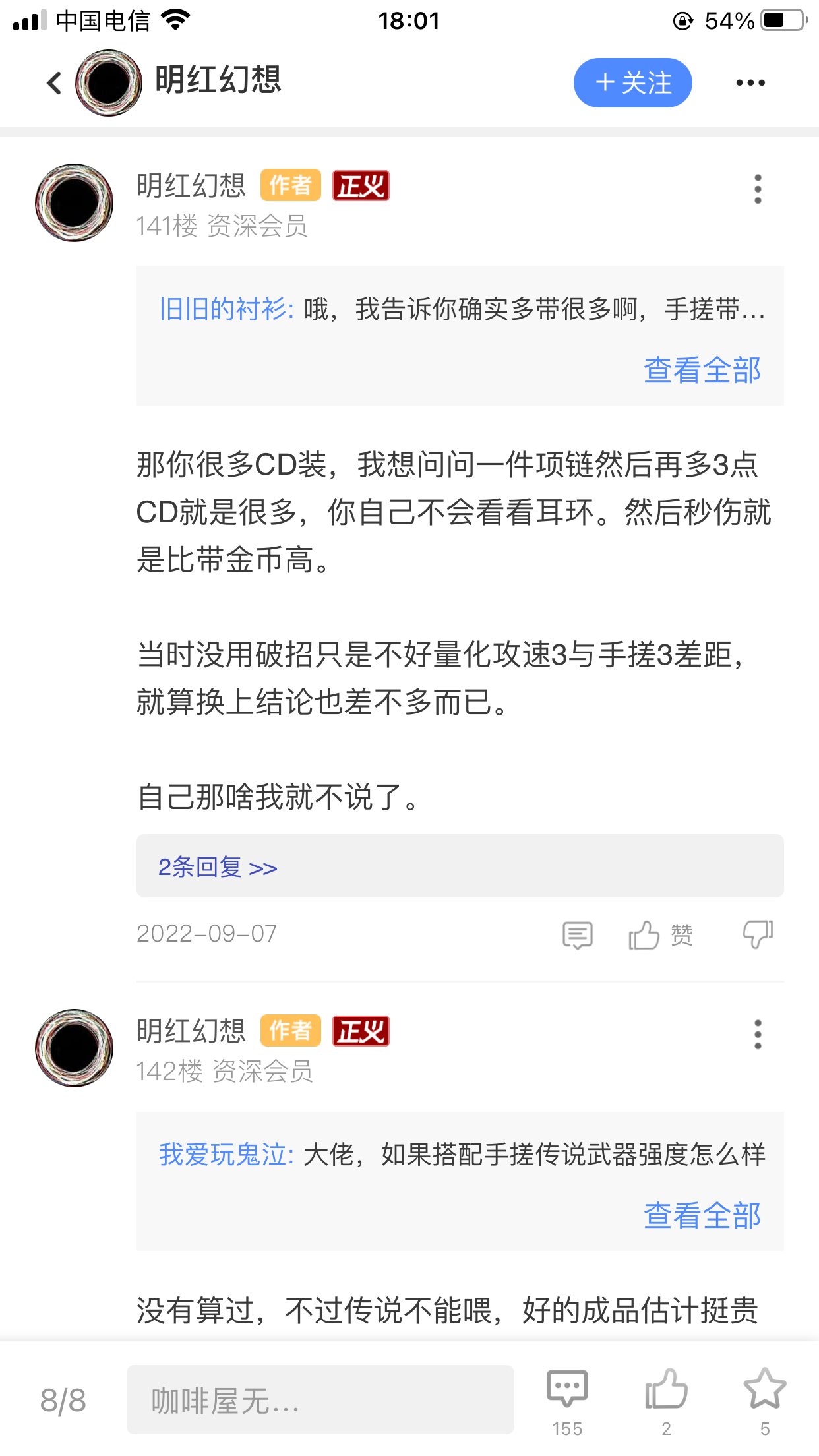Viewport: 819px width, 1456px height.
Task: Open options menu for the 141楼 post
Action: [x=758, y=189]
